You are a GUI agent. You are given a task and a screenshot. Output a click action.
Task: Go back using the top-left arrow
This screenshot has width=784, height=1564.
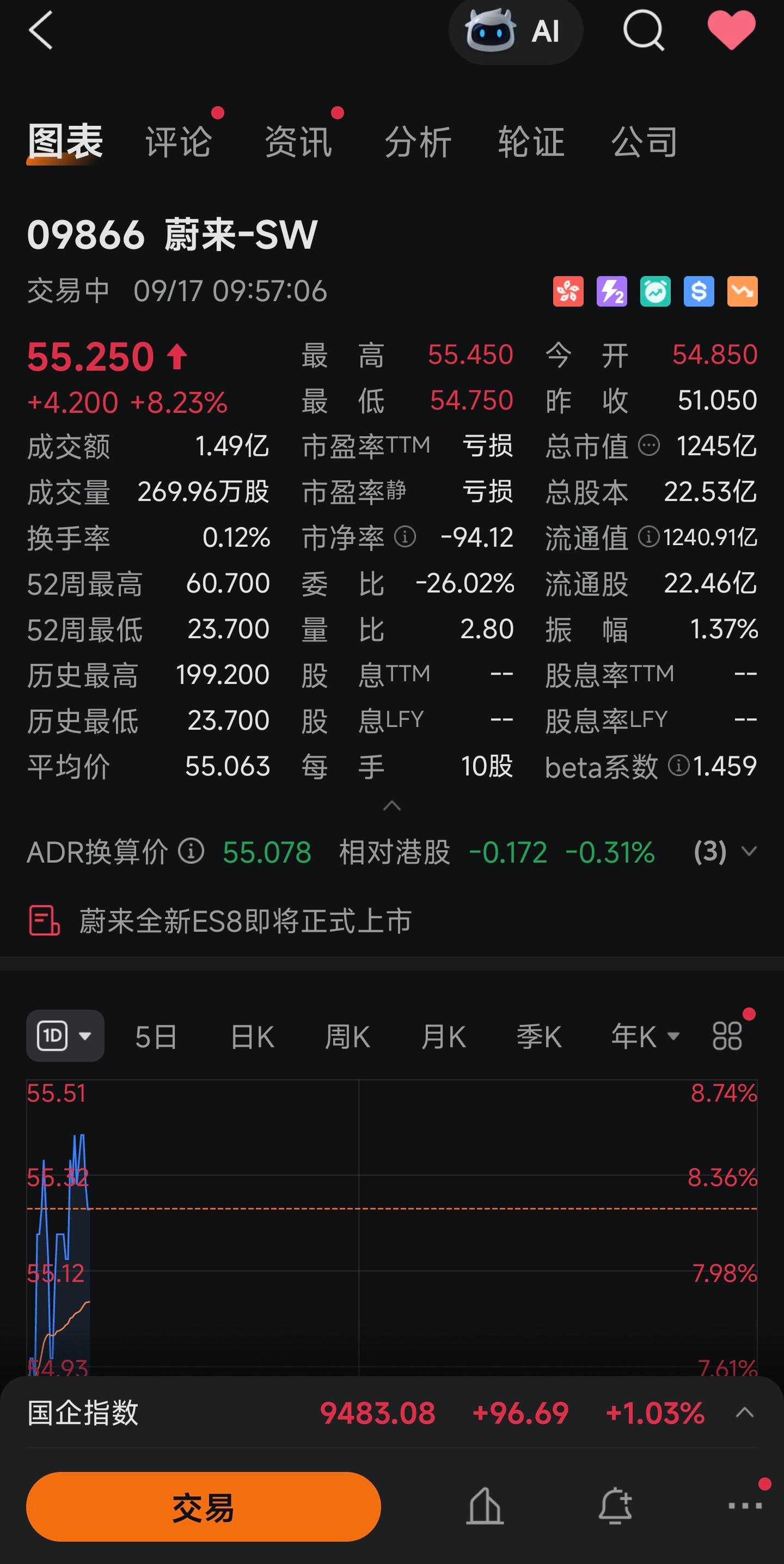(41, 30)
